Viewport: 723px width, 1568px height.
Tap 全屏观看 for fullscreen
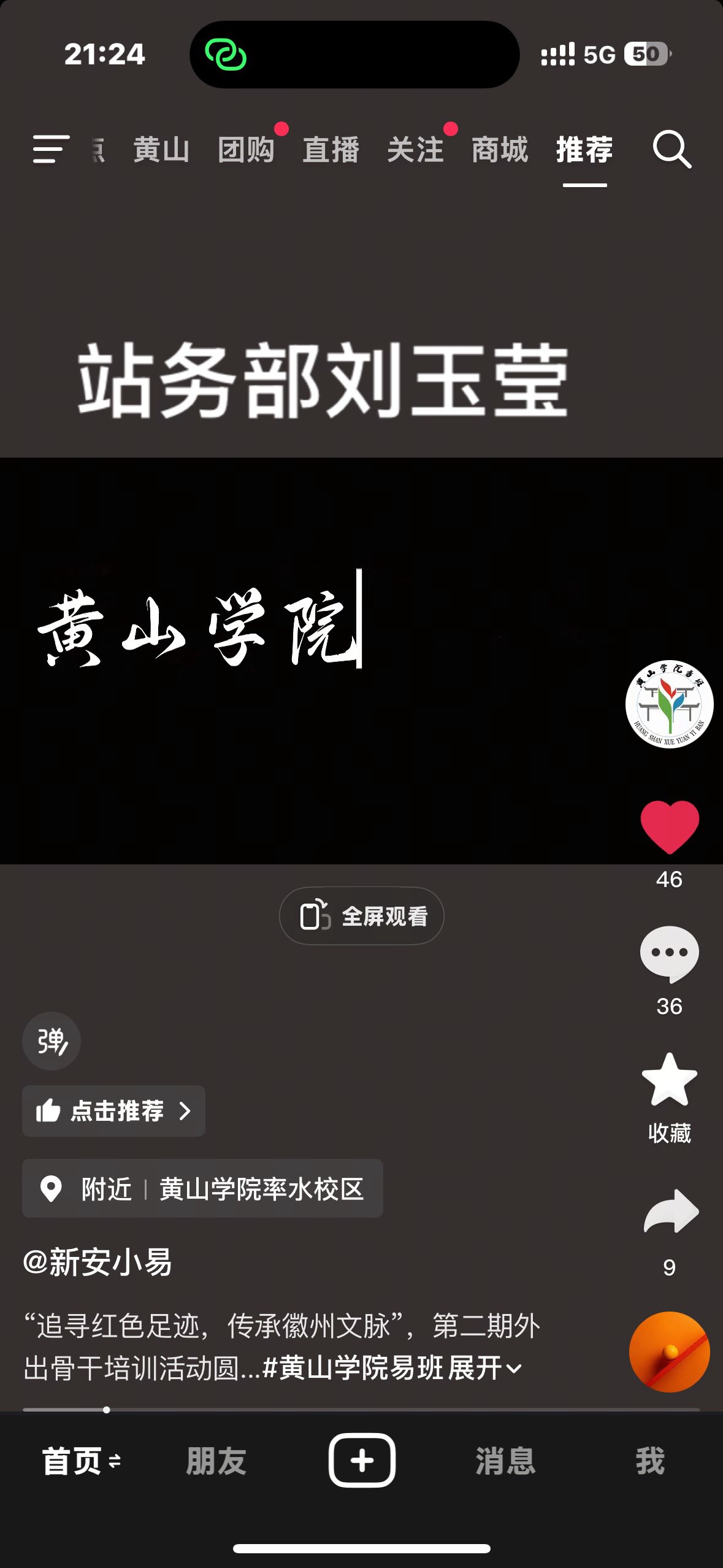[362, 916]
